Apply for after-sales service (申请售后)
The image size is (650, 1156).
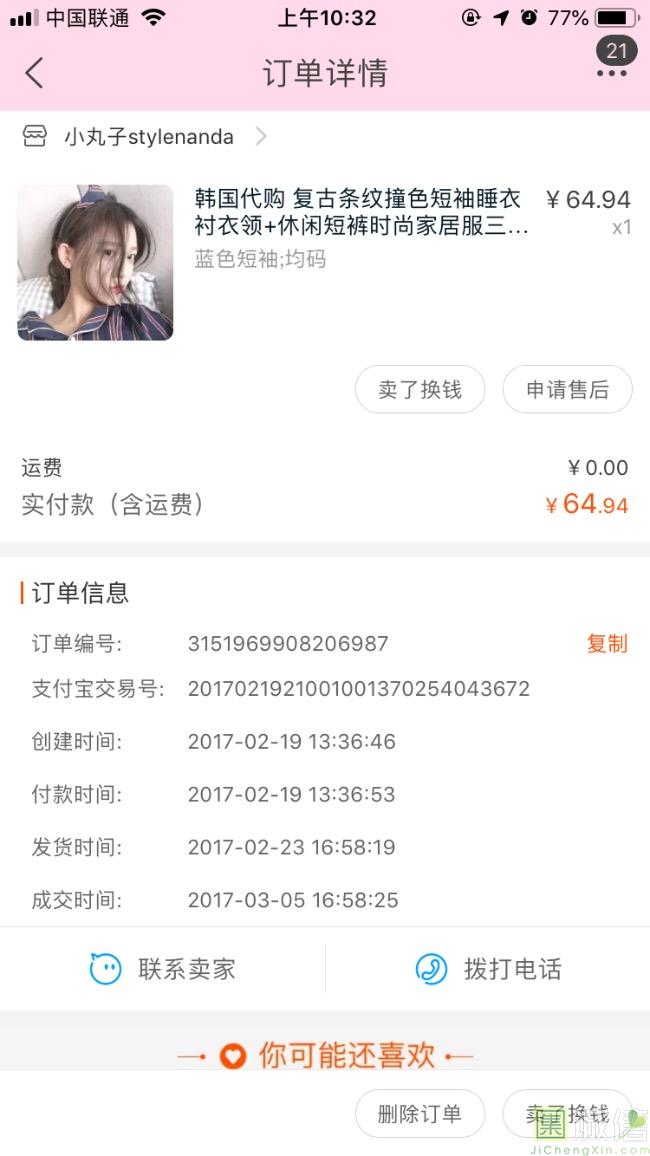[x=567, y=390]
